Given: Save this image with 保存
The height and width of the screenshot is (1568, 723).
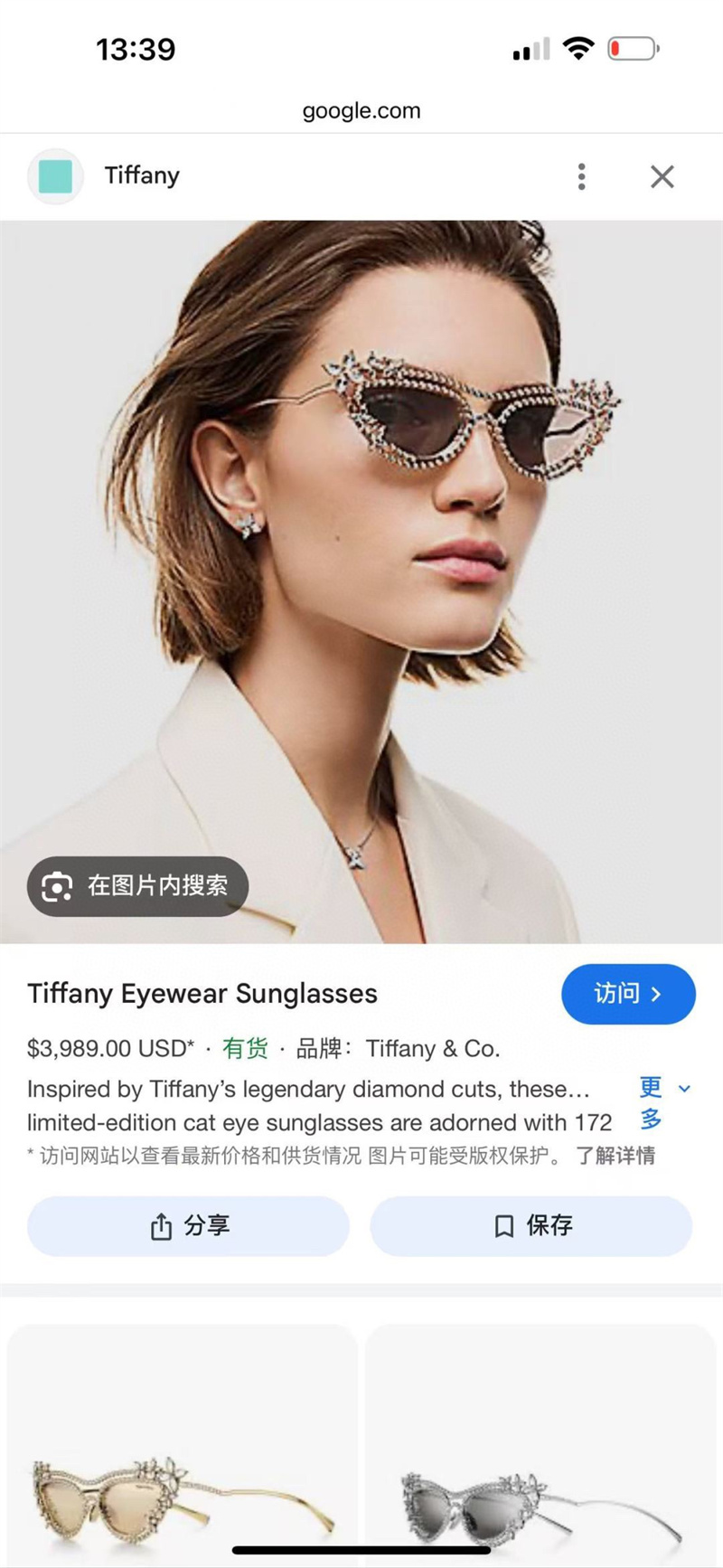Looking at the screenshot, I should click(531, 1226).
